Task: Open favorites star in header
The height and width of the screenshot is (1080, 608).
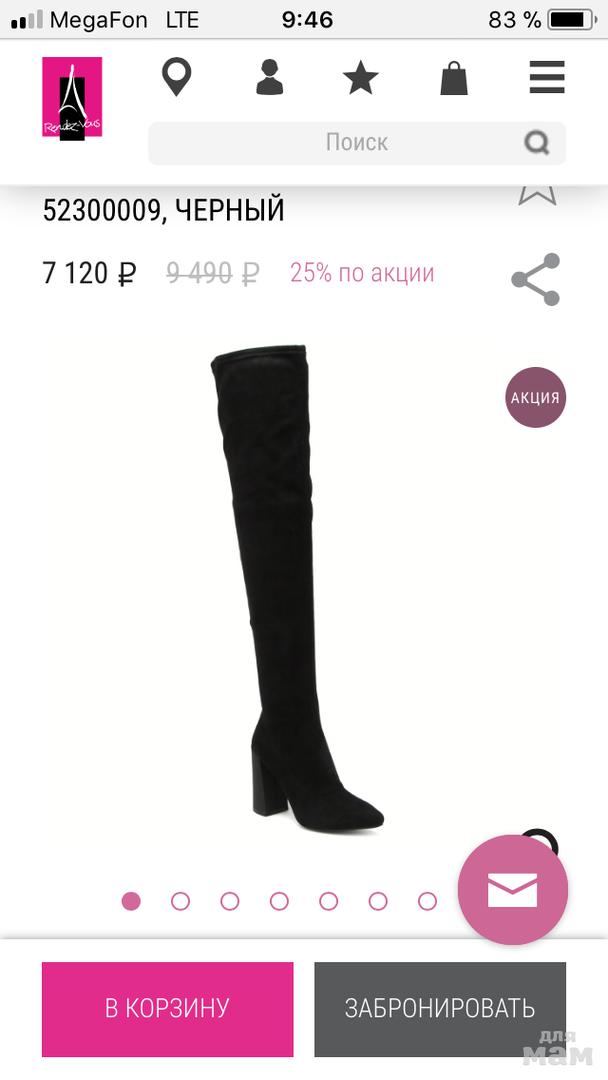Action: click(x=361, y=77)
